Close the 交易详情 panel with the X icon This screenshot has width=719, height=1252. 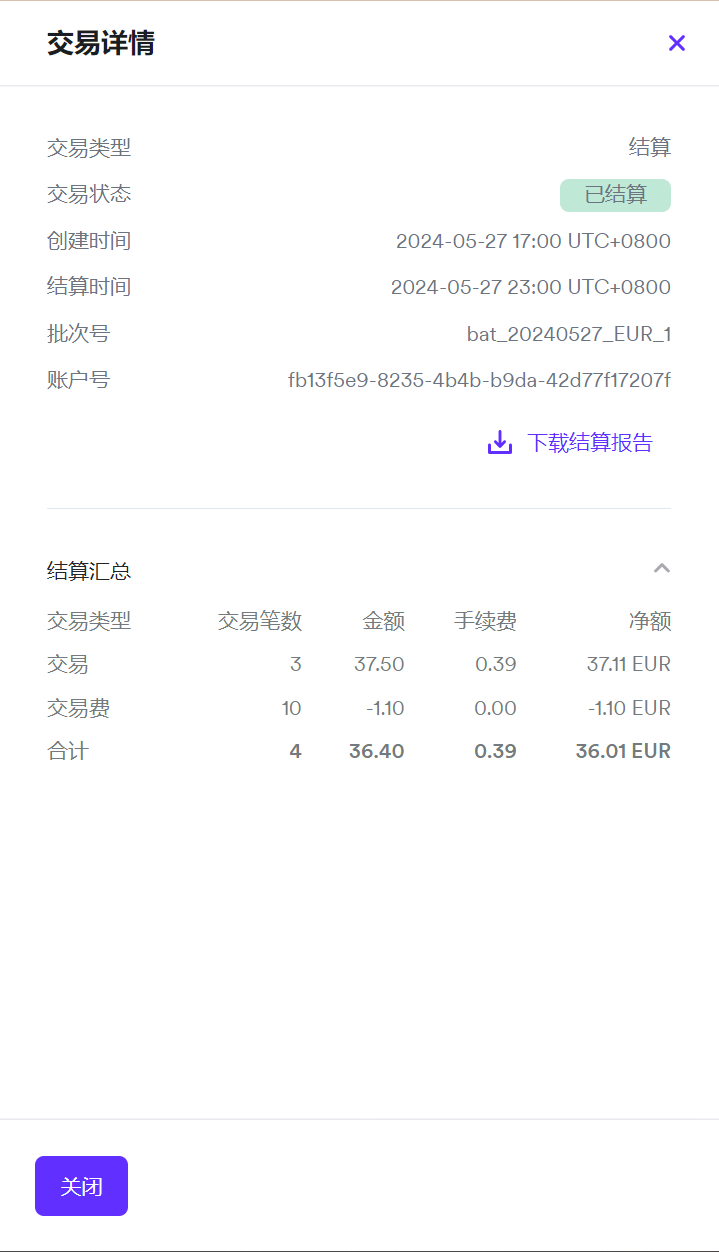coord(677,43)
